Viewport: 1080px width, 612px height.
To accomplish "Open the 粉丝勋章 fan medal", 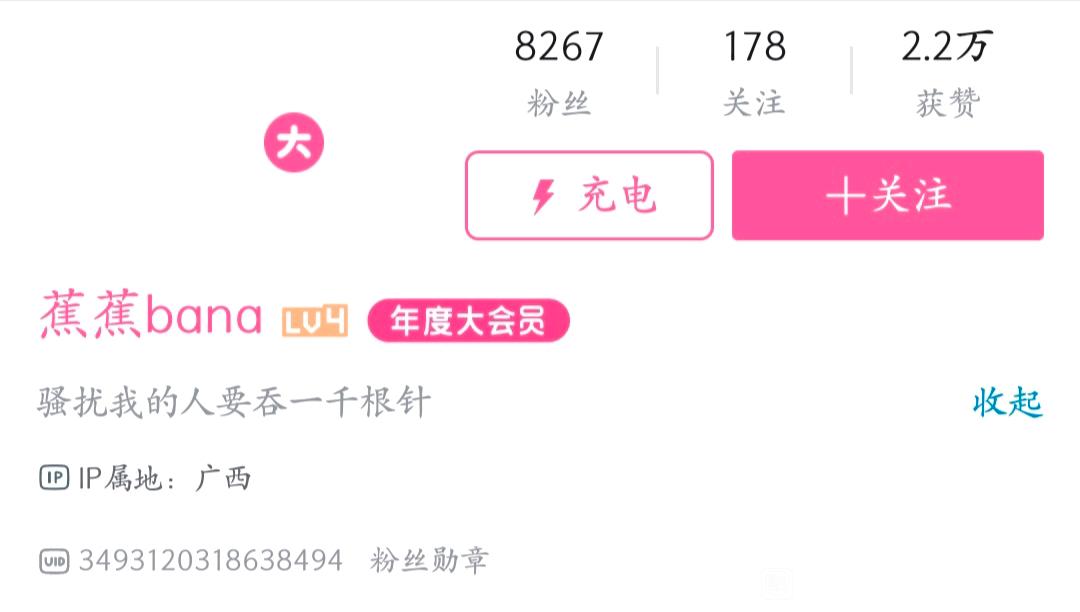I will [430, 560].
